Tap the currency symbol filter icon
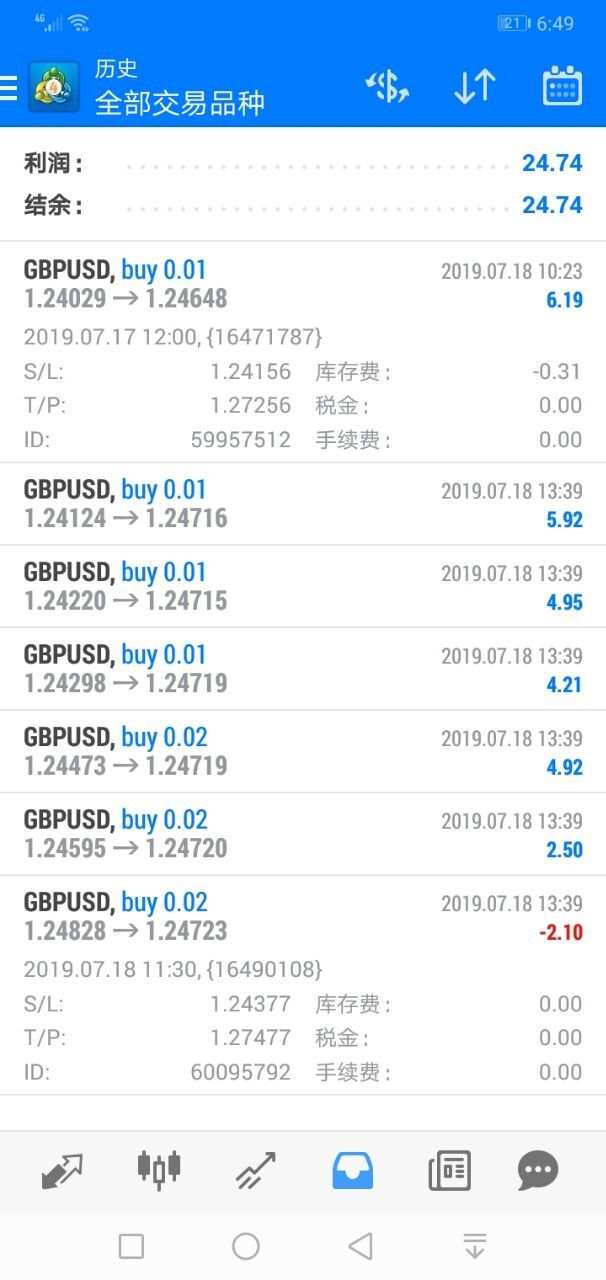Image resolution: width=606 pixels, height=1280 pixels. (x=387, y=87)
